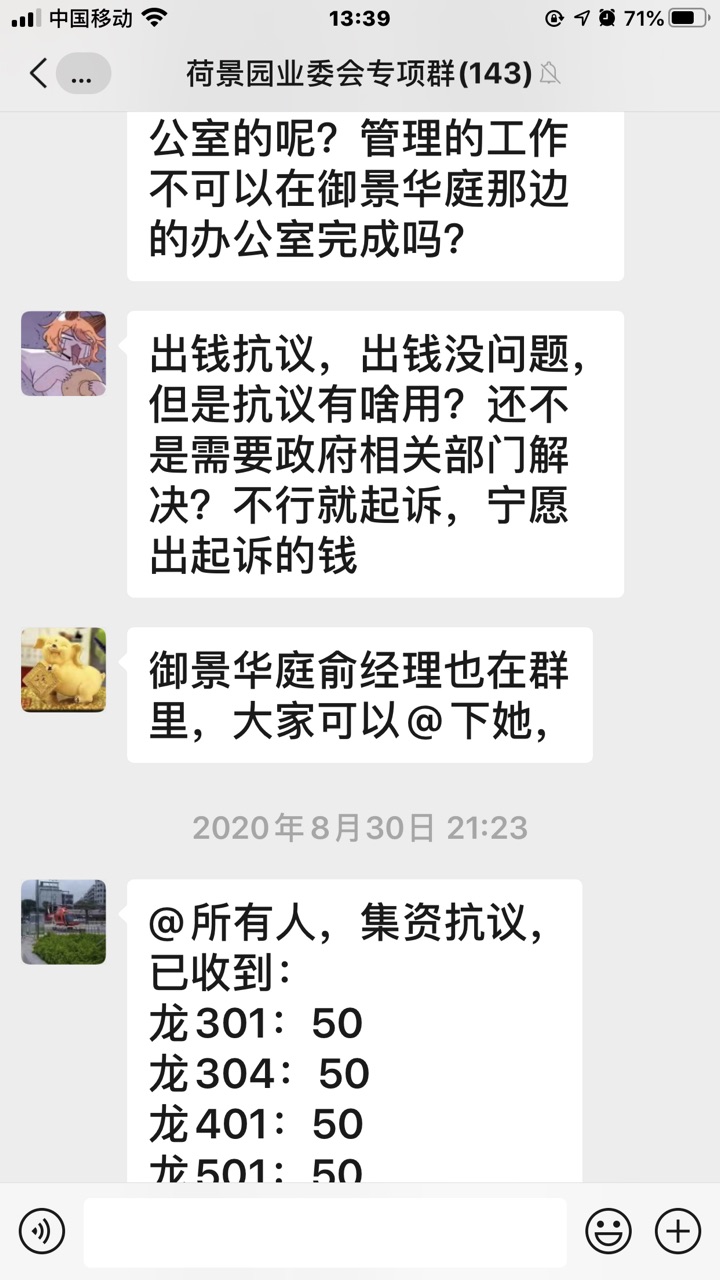This screenshot has height=1280, width=720.
Task: Go back to the chat list
Action: (x=40, y=73)
